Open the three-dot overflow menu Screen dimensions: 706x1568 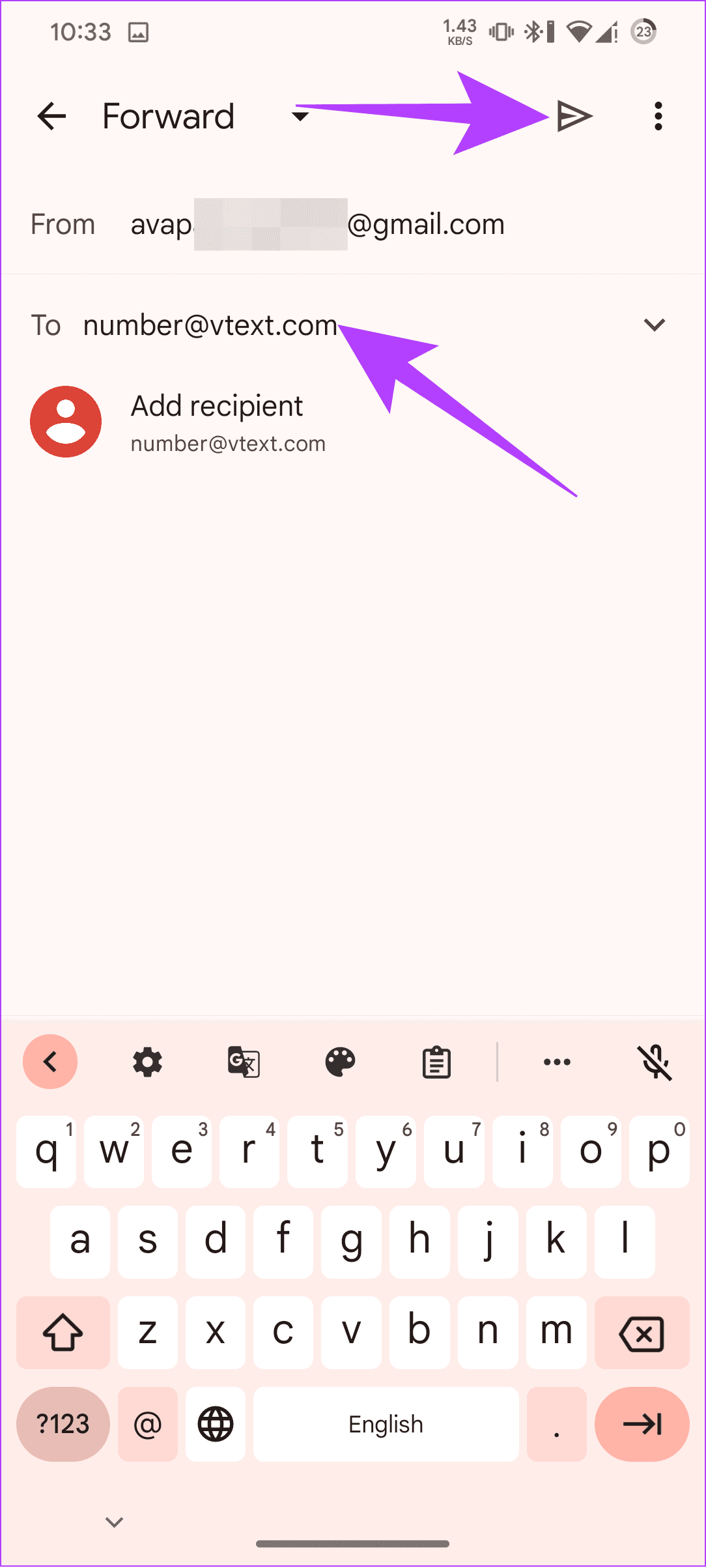[x=658, y=117]
